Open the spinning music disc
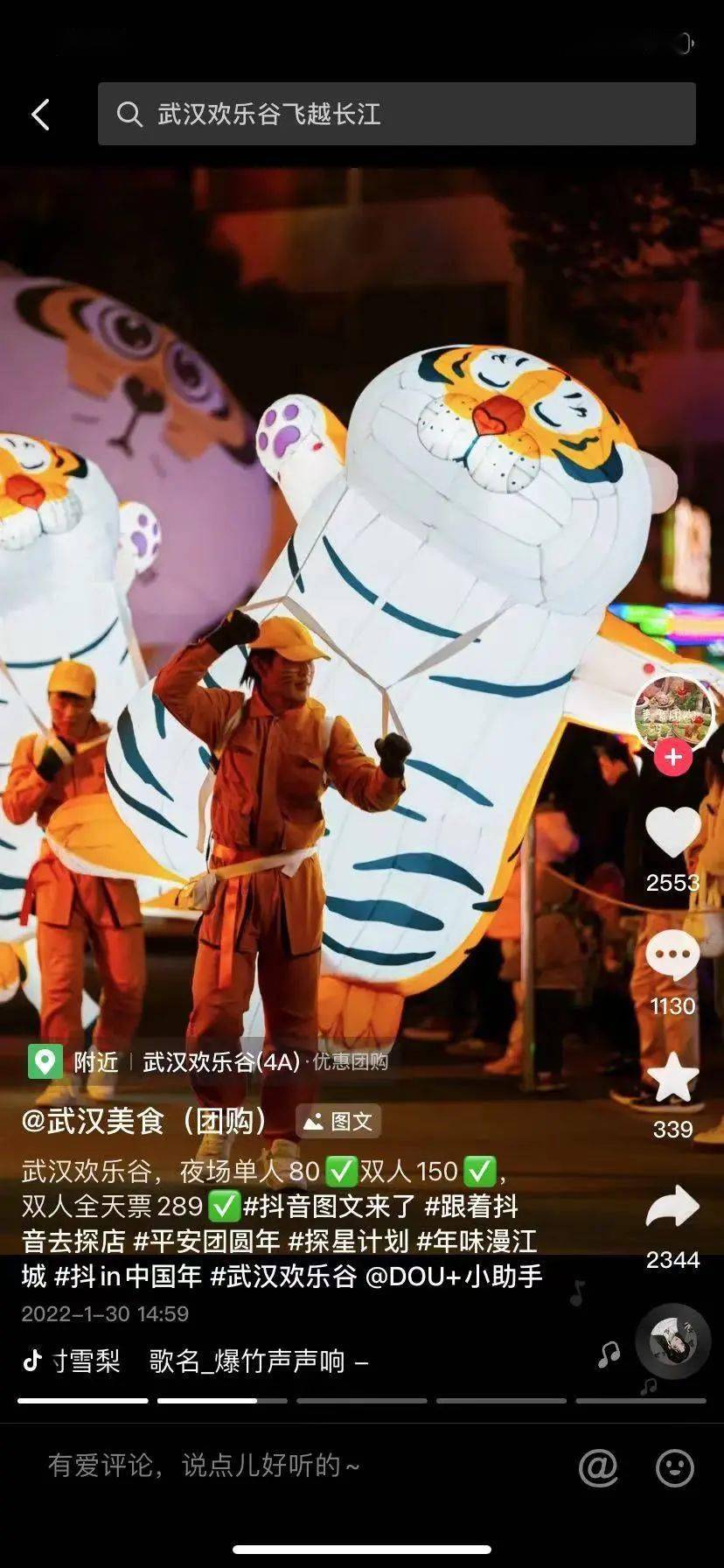Screen dimensions: 724x1568 (672, 1341)
